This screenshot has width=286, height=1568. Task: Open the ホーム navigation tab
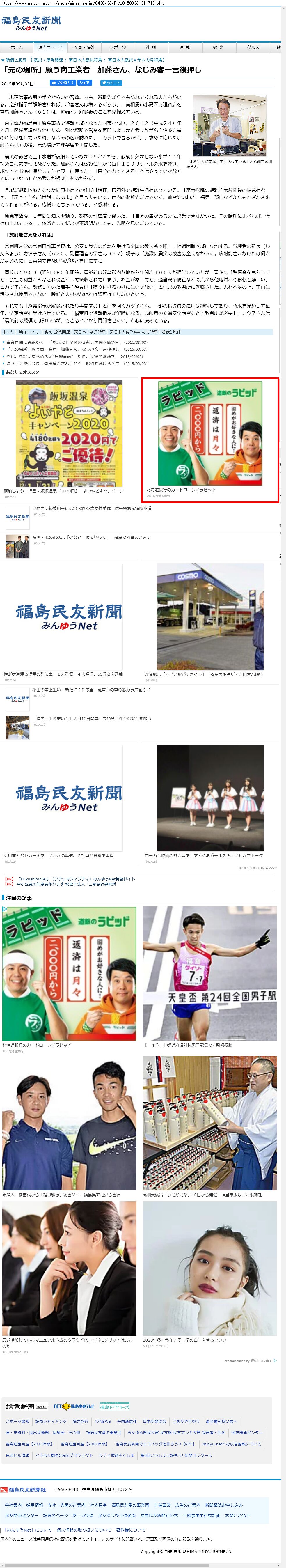click(16, 47)
